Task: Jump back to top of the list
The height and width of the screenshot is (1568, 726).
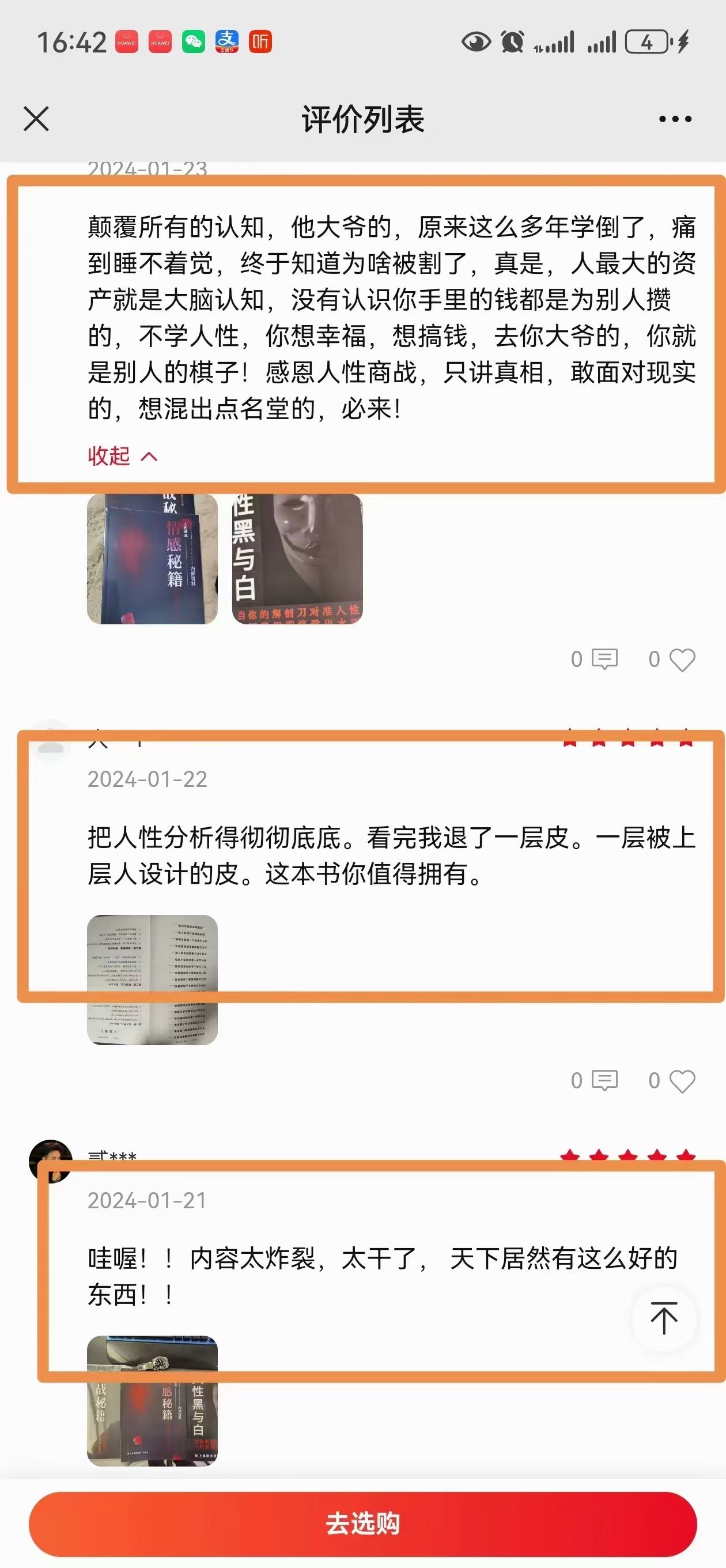Action: pyautogui.click(x=664, y=1318)
